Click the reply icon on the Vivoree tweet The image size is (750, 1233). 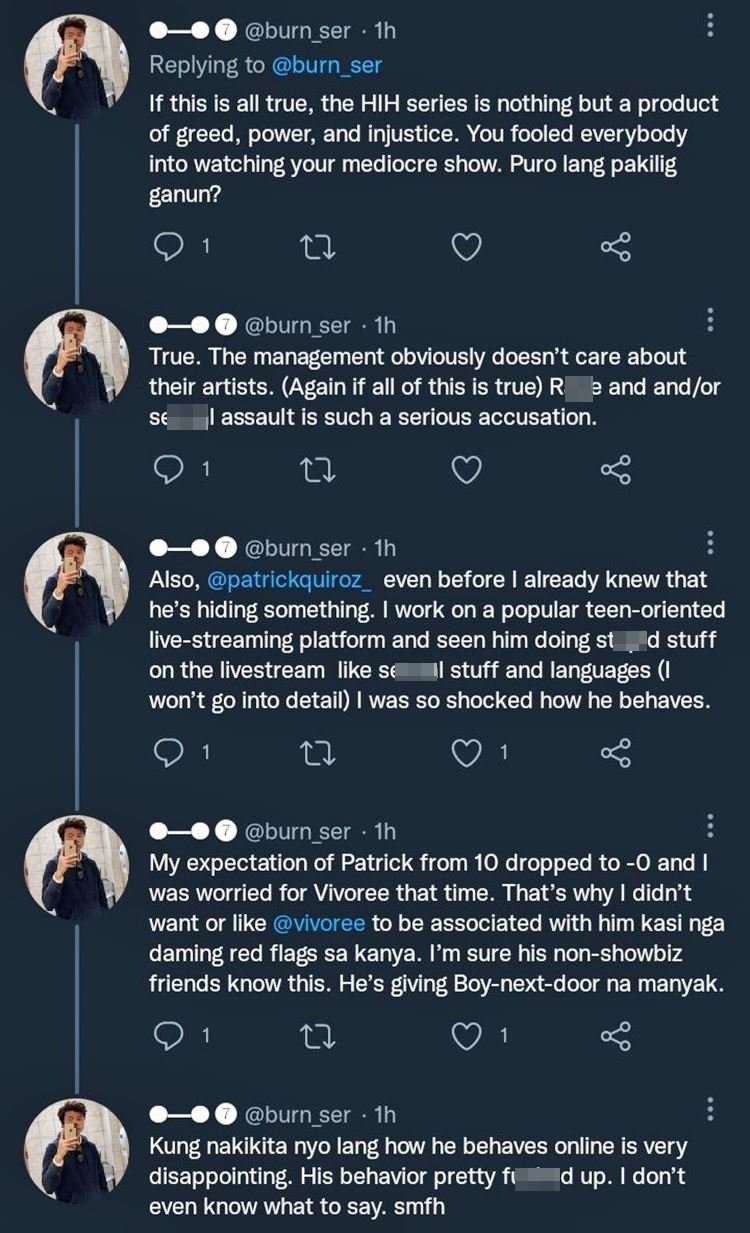pos(170,1035)
